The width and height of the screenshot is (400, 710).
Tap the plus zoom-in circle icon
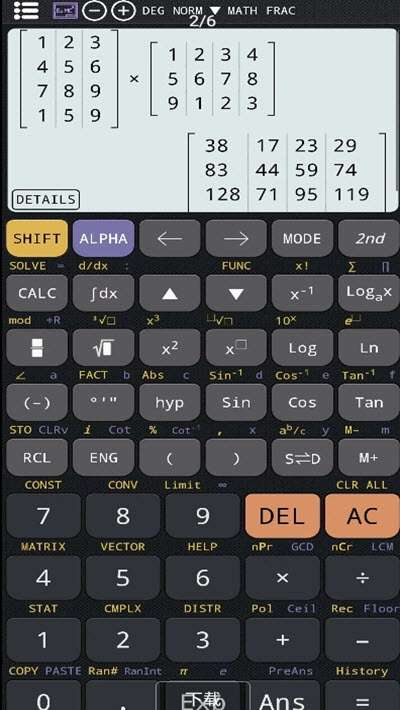(x=123, y=11)
